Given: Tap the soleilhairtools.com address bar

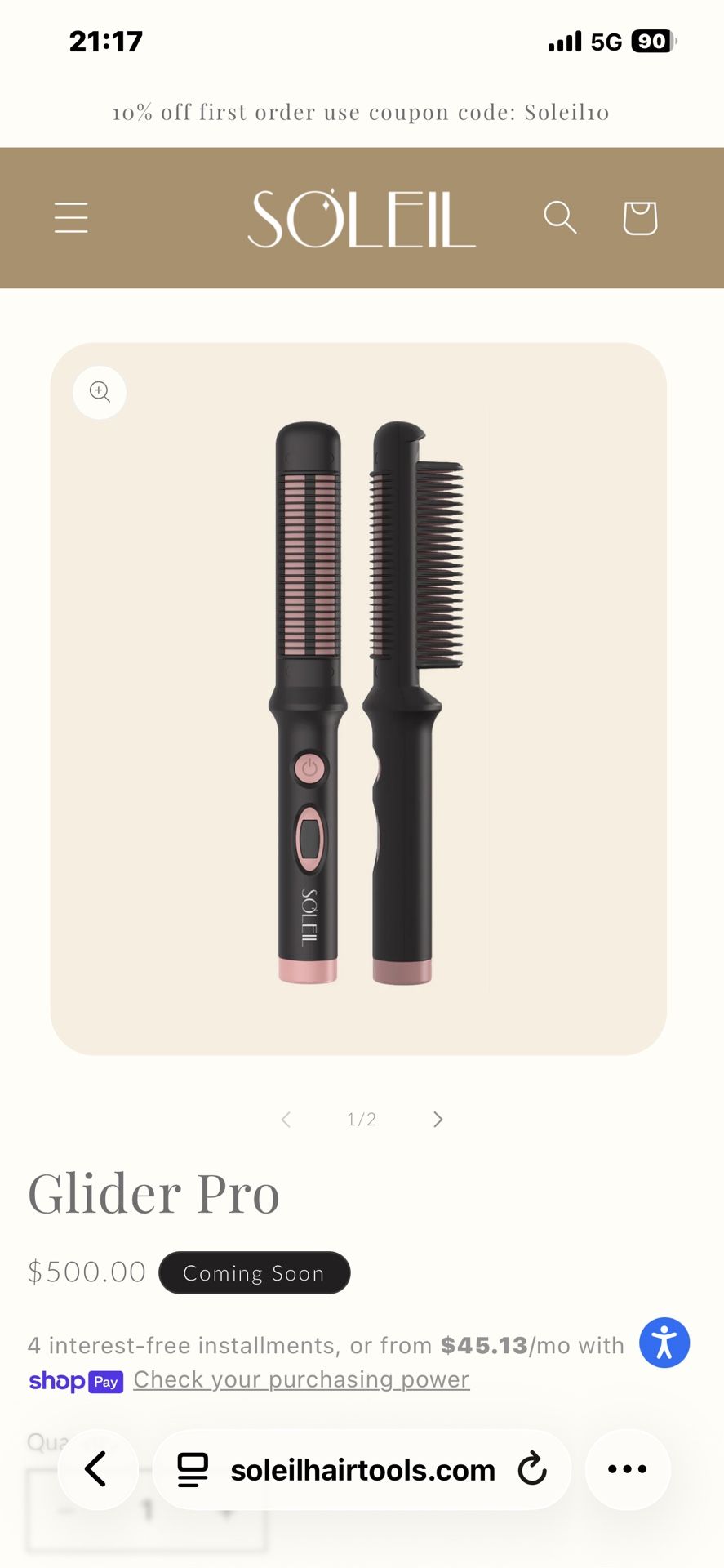Looking at the screenshot, I should [x=362, y=1469].
